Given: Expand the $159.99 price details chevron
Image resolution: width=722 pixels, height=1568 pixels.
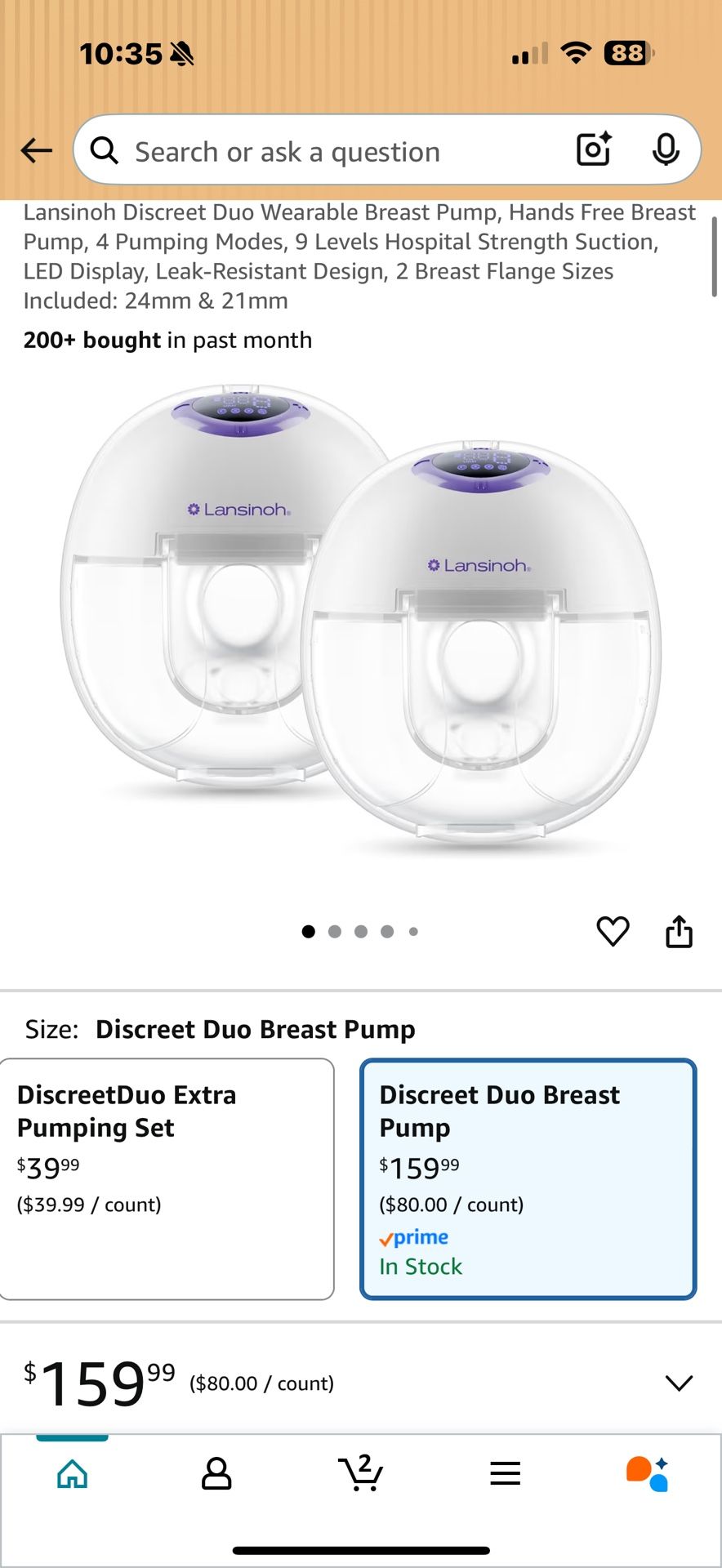Looking at the screenshot, I should pos(679,1383).
